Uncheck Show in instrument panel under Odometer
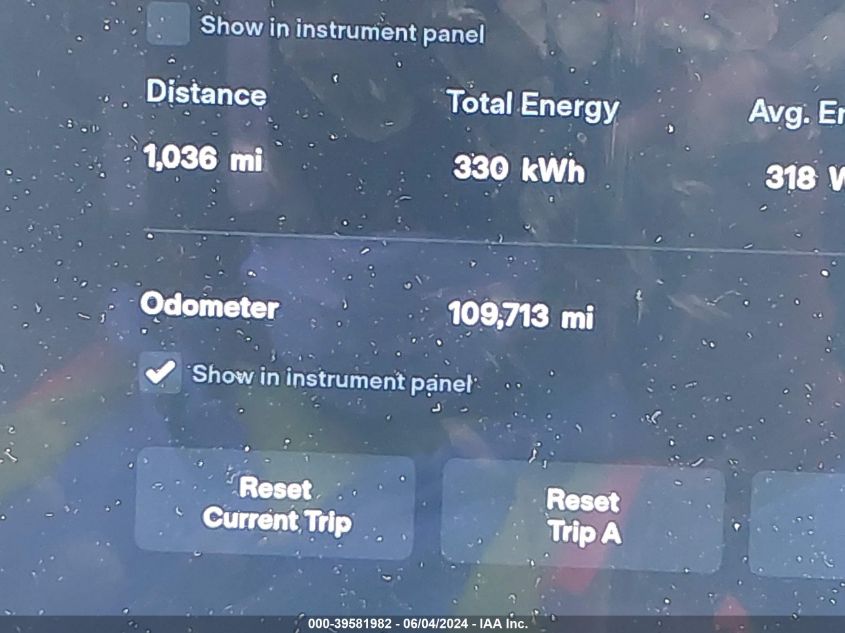 (x=160, y=373)
